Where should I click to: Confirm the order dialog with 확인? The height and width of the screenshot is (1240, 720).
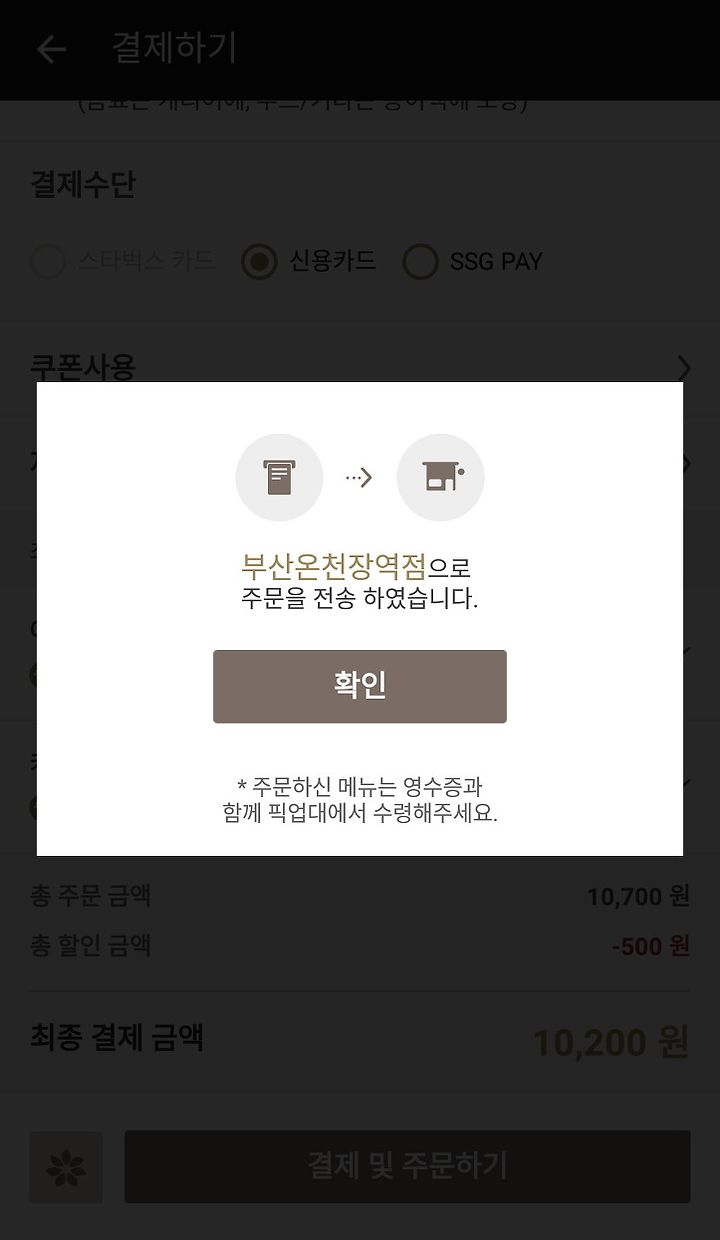tap(360, 686)
